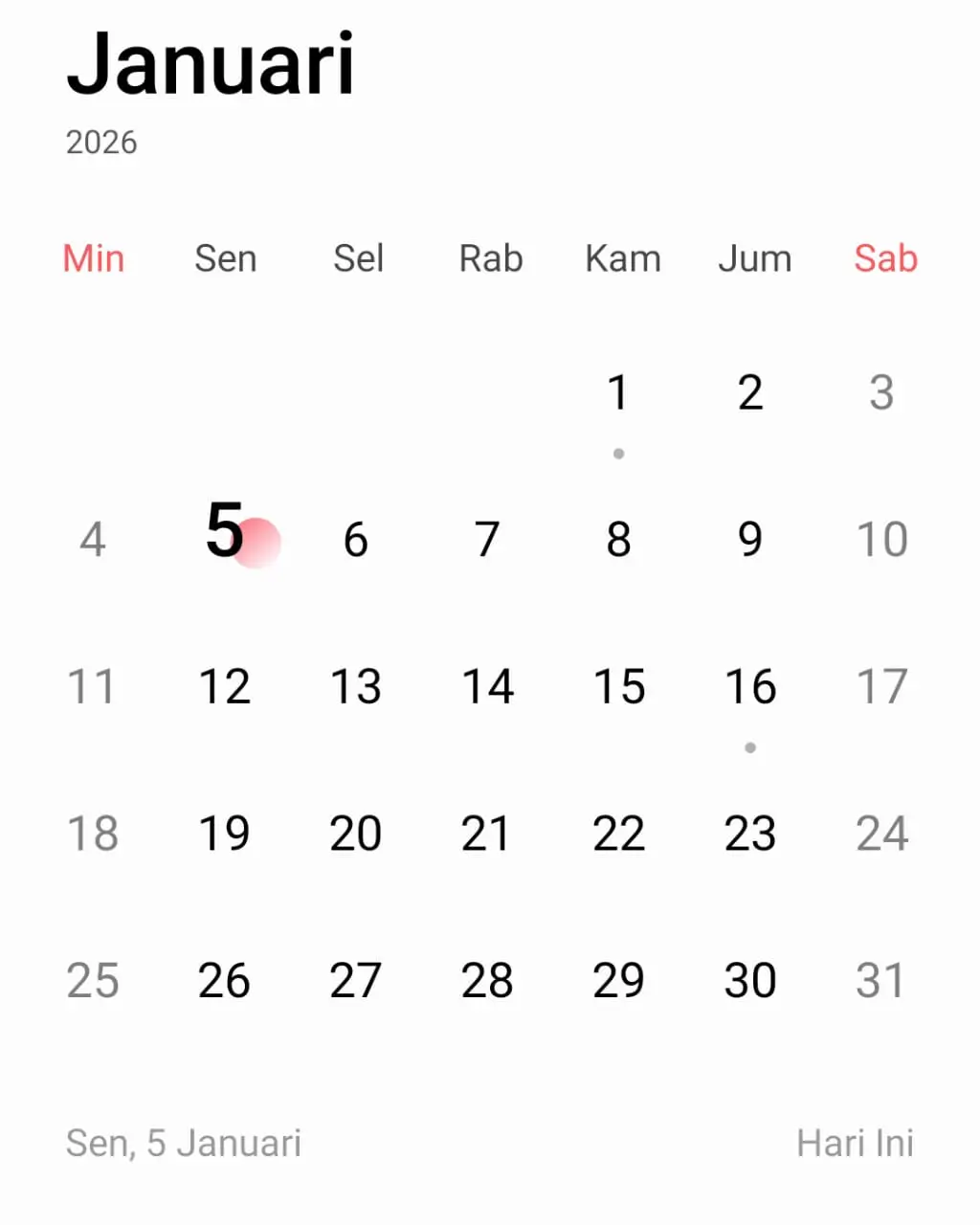This screenshot has width=980, height=1225.
Task: Tap the Rab weekday header
Action: (489, 257)
